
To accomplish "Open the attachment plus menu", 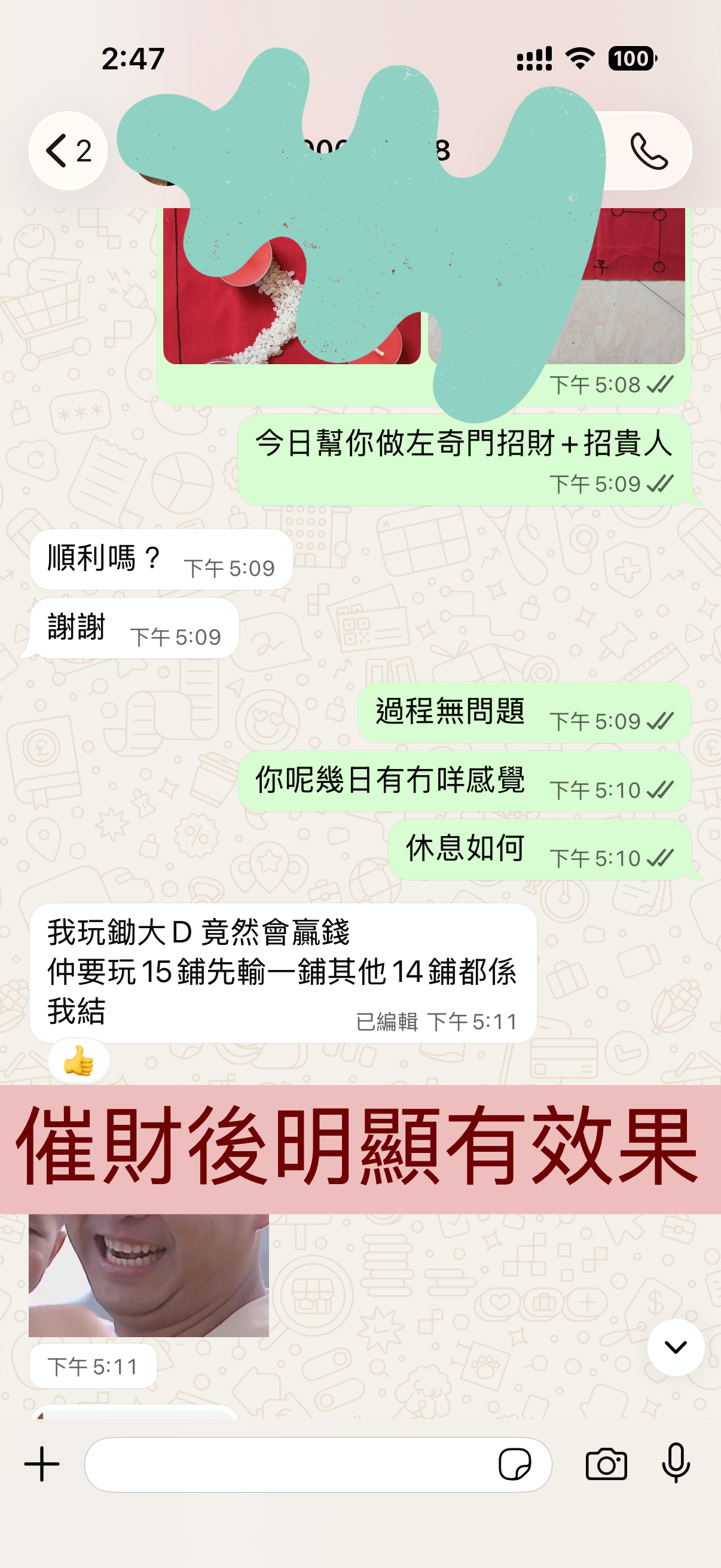I will [x=42, y=1464].
